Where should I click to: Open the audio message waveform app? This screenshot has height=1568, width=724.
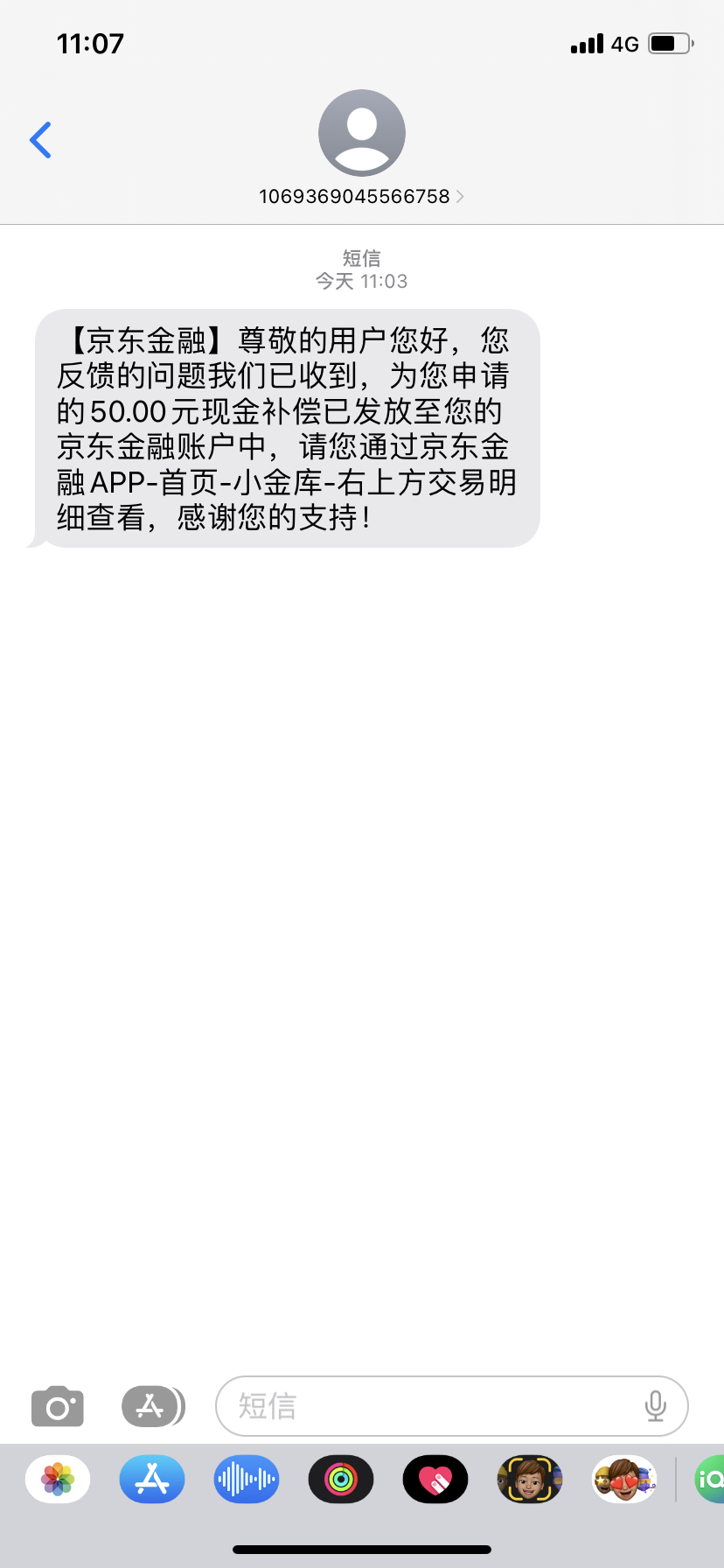click(247, 1480)
